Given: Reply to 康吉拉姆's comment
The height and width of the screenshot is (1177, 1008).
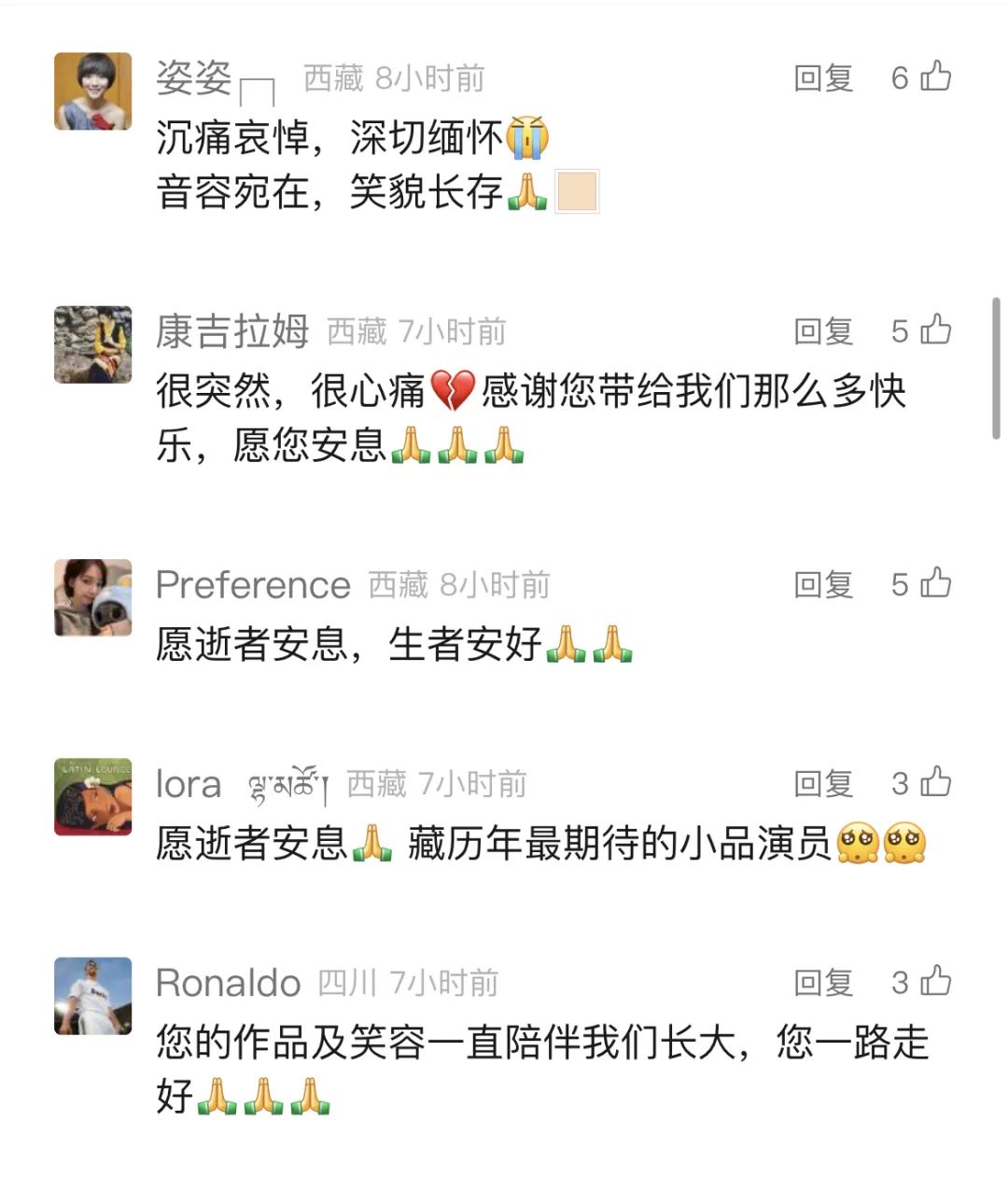Looking at the screenshot, I should (x=823, y=331).
